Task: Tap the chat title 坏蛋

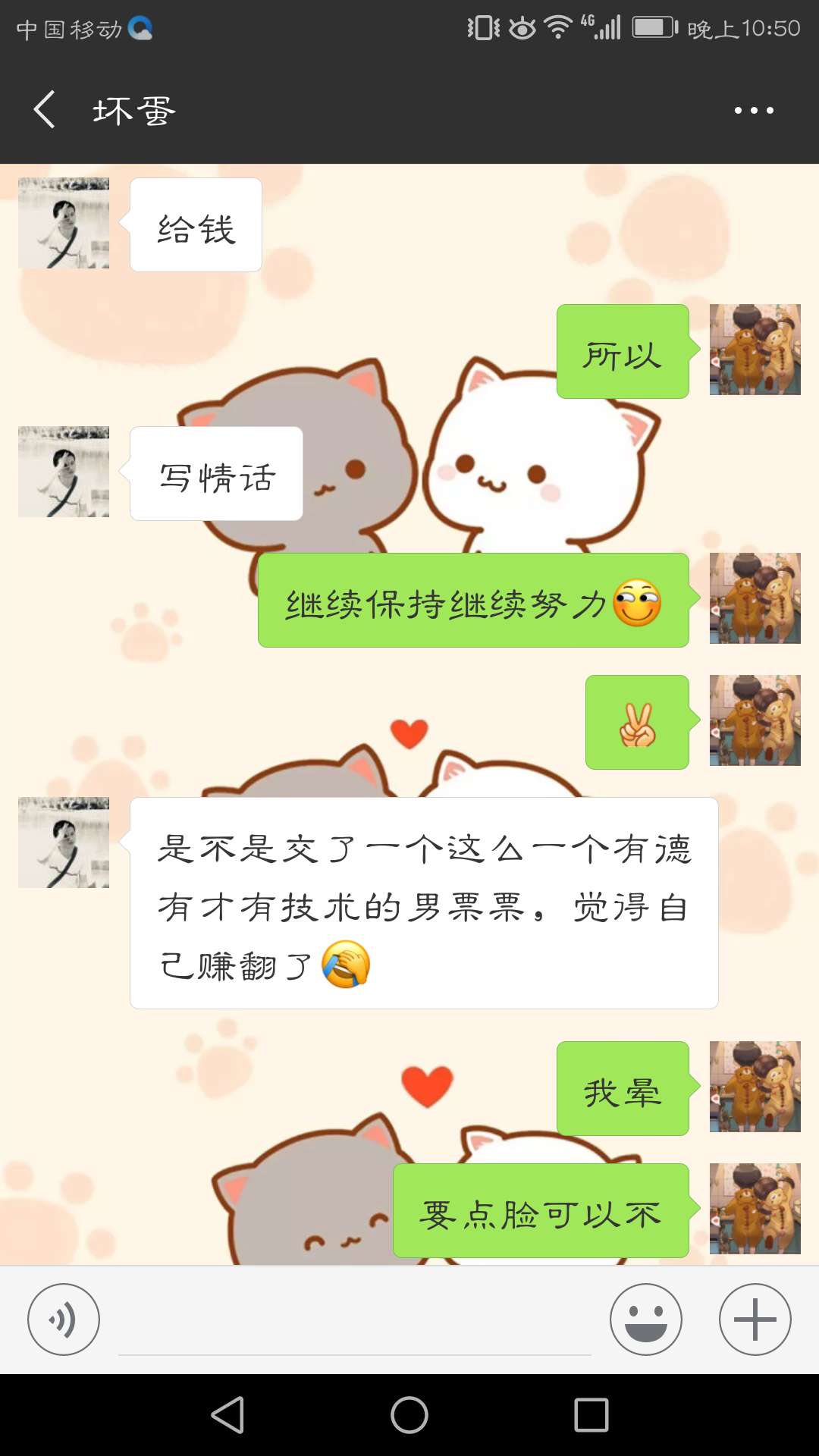Action: point(133,109)
